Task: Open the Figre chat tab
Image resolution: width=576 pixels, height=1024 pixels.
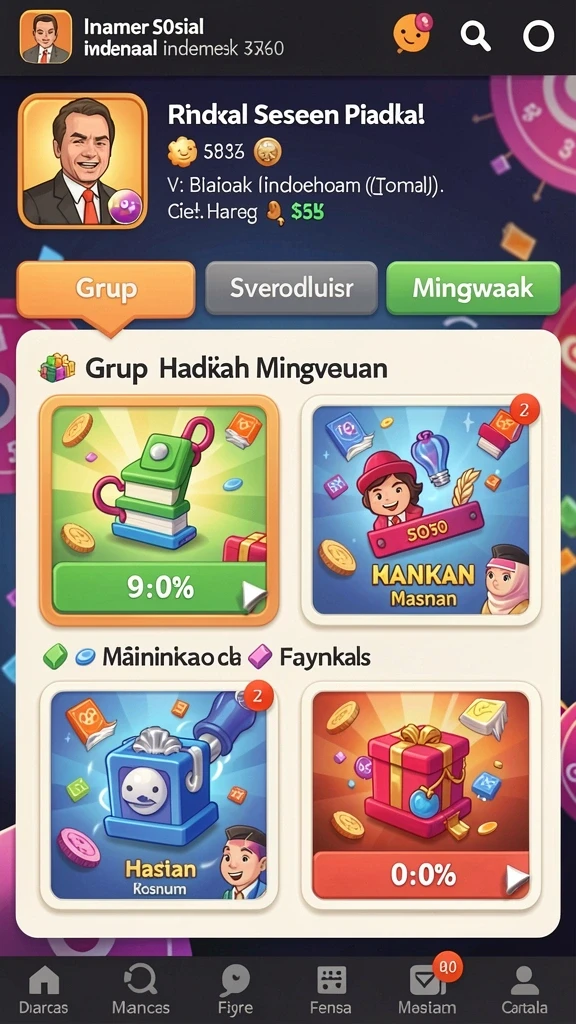Action: (235, 990)
